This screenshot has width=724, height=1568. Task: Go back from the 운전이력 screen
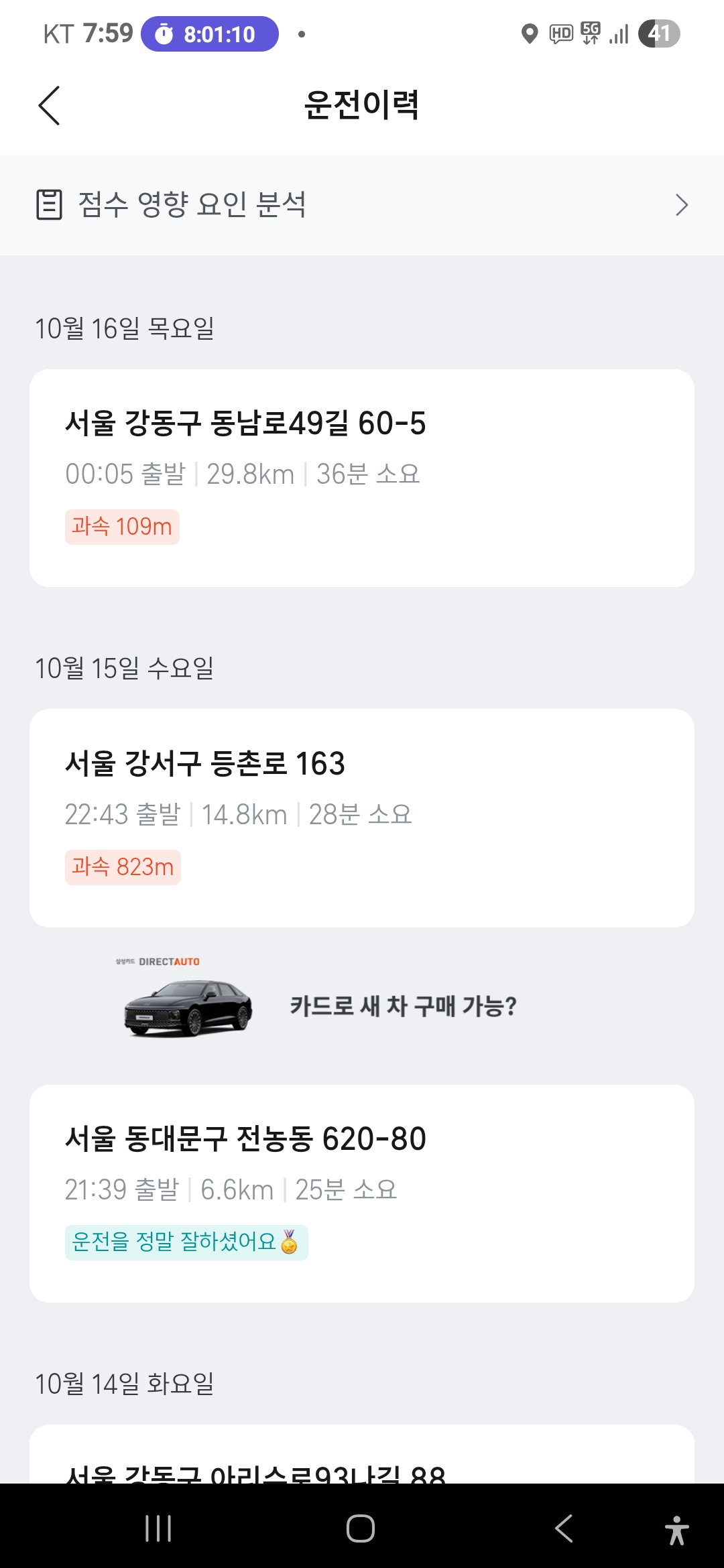click(49, 105)
